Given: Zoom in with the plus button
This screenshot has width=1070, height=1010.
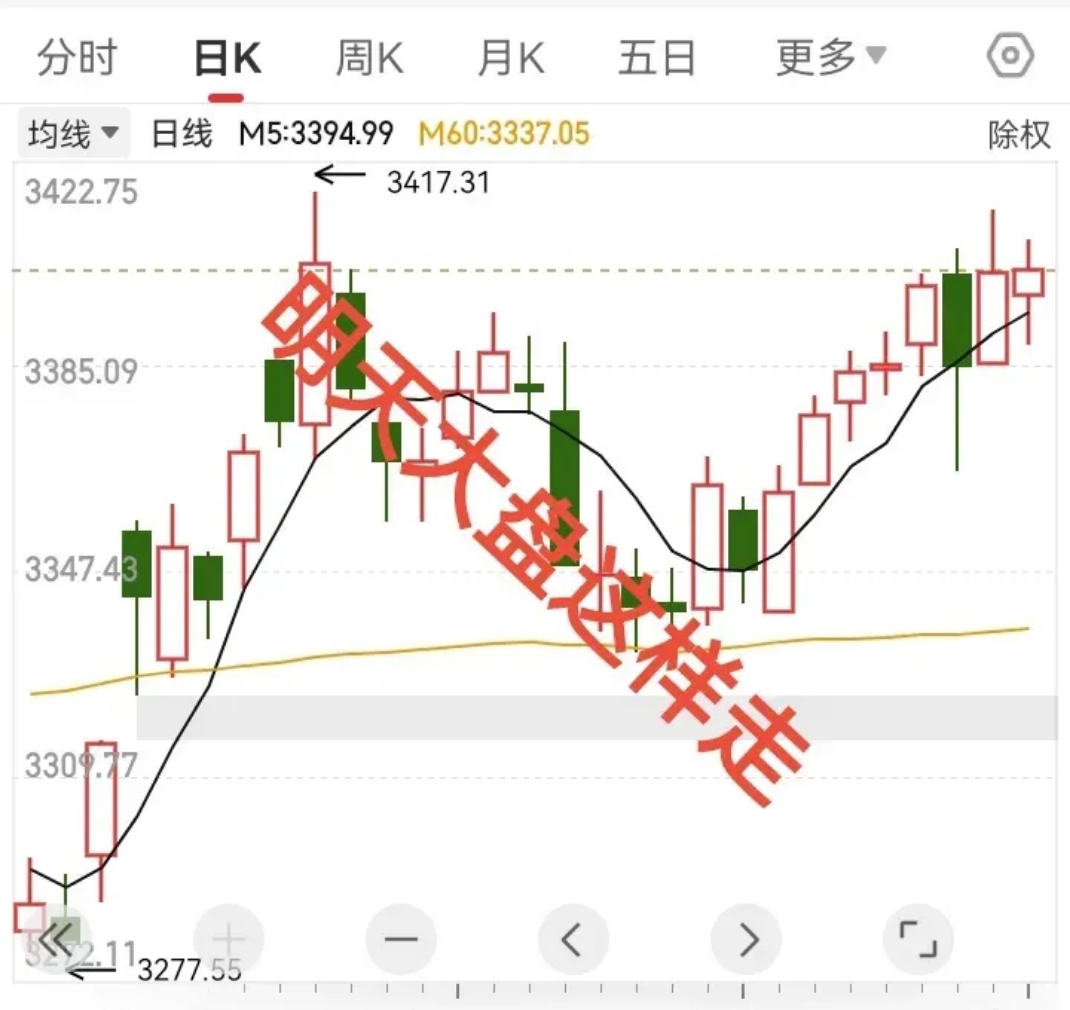Looking at the screenshot, I should pos(228,940).
